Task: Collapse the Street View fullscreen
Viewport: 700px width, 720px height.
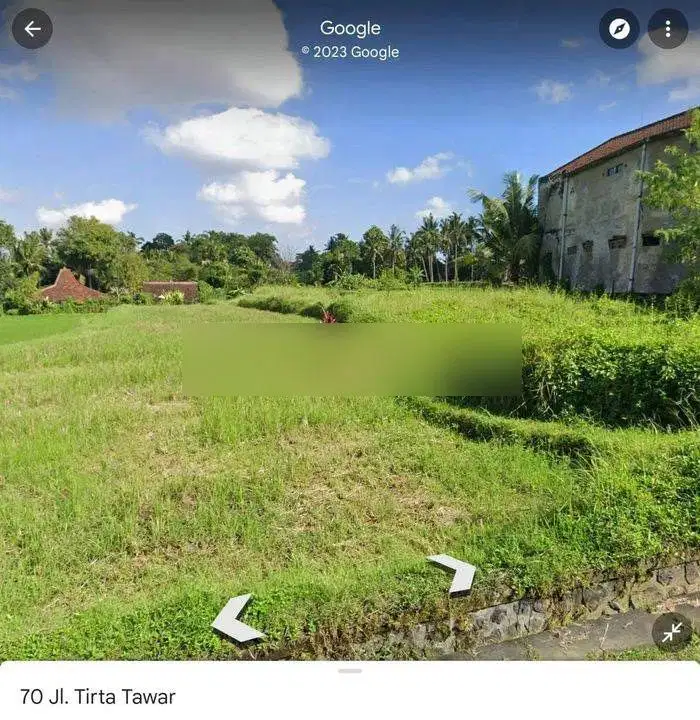Action: pyautogui.click(x=672, y=632)
